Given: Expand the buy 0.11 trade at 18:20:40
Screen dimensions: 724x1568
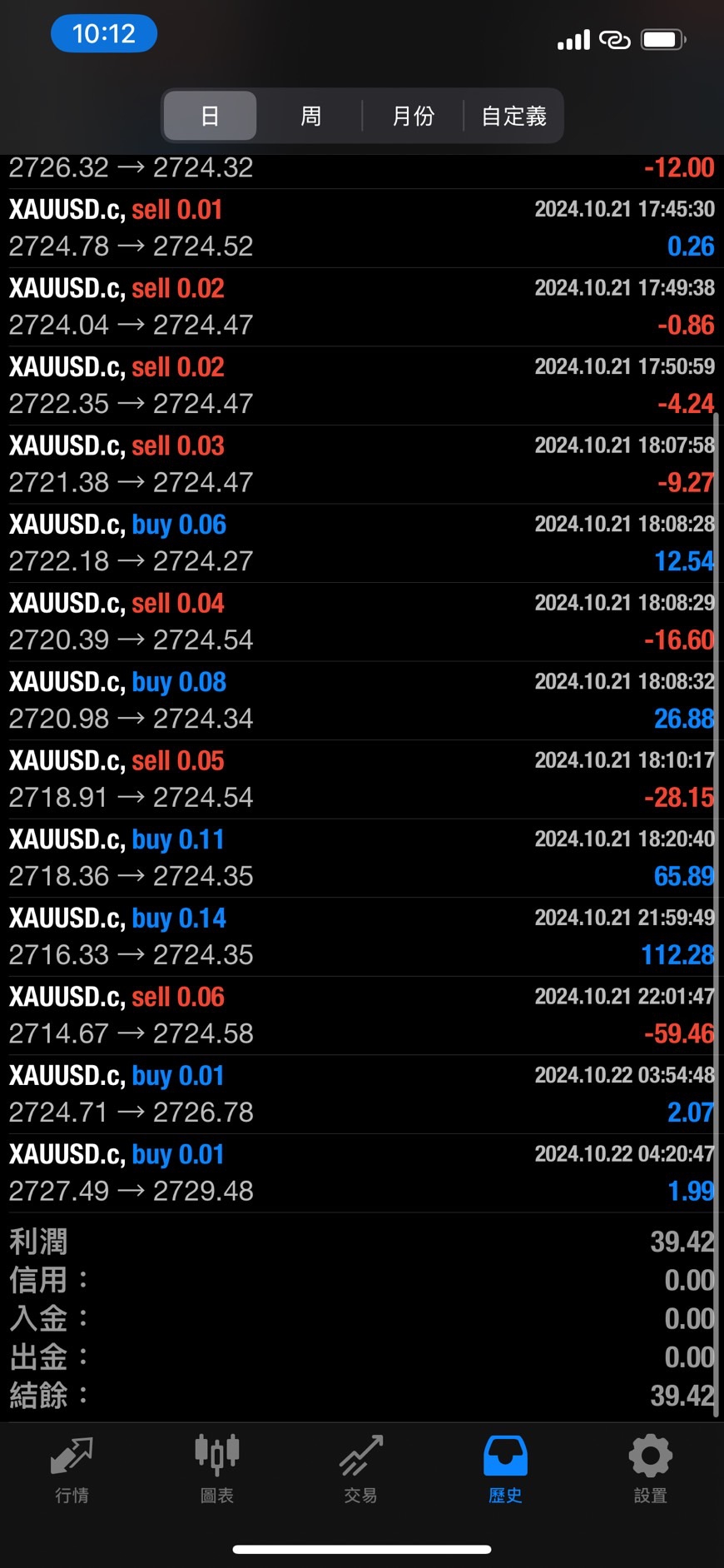Looking at the screenshot, I should point(361,858).
